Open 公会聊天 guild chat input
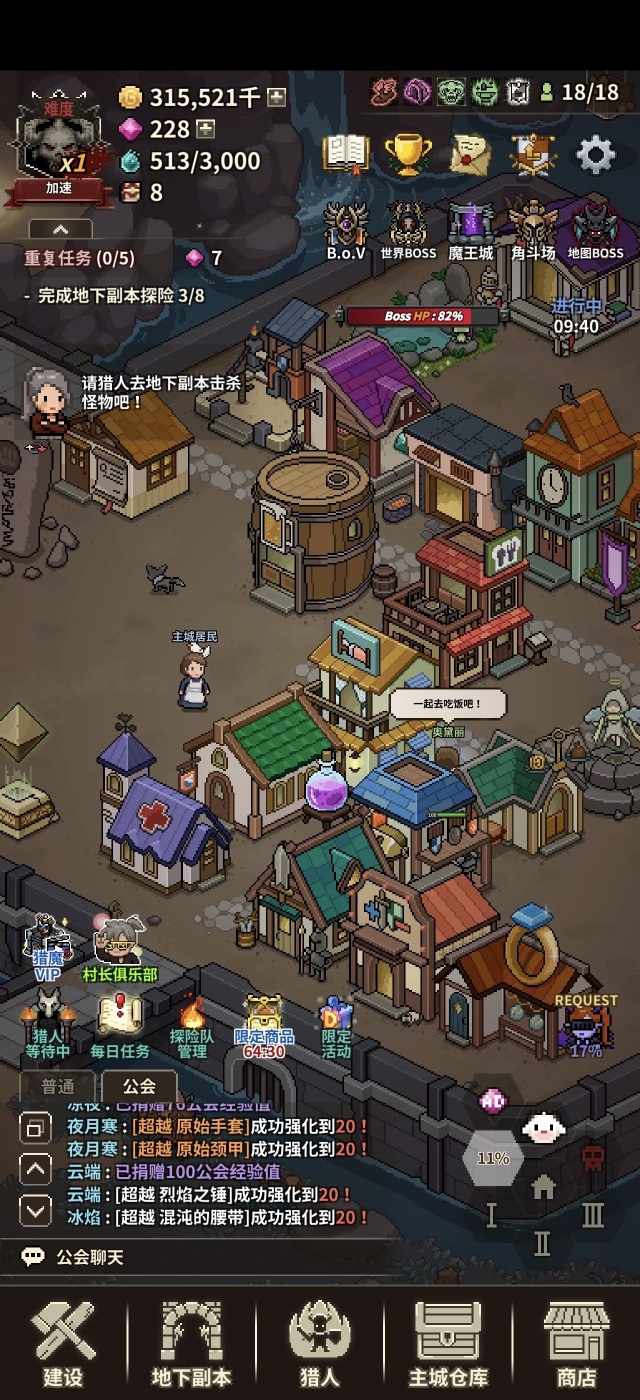Image resolution: width=640 pixels, height=1400 pixels. (90, 1257)
